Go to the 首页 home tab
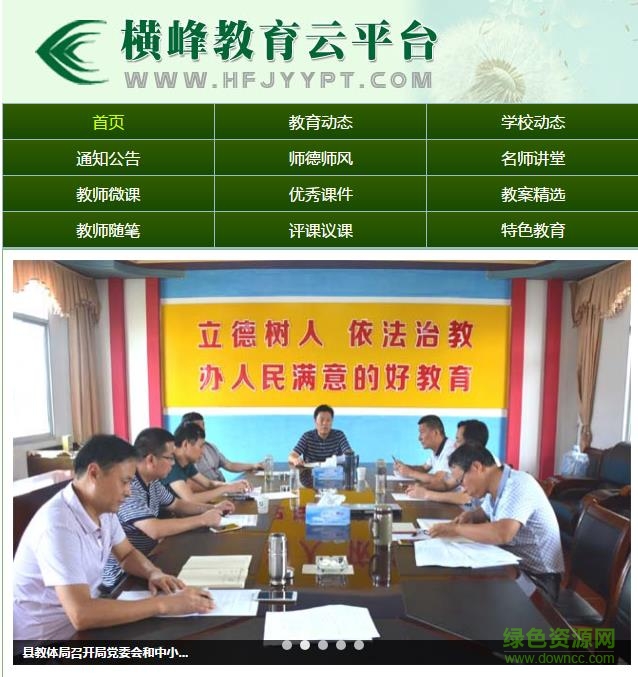This screenshot has height=677, width=638. 108,122
